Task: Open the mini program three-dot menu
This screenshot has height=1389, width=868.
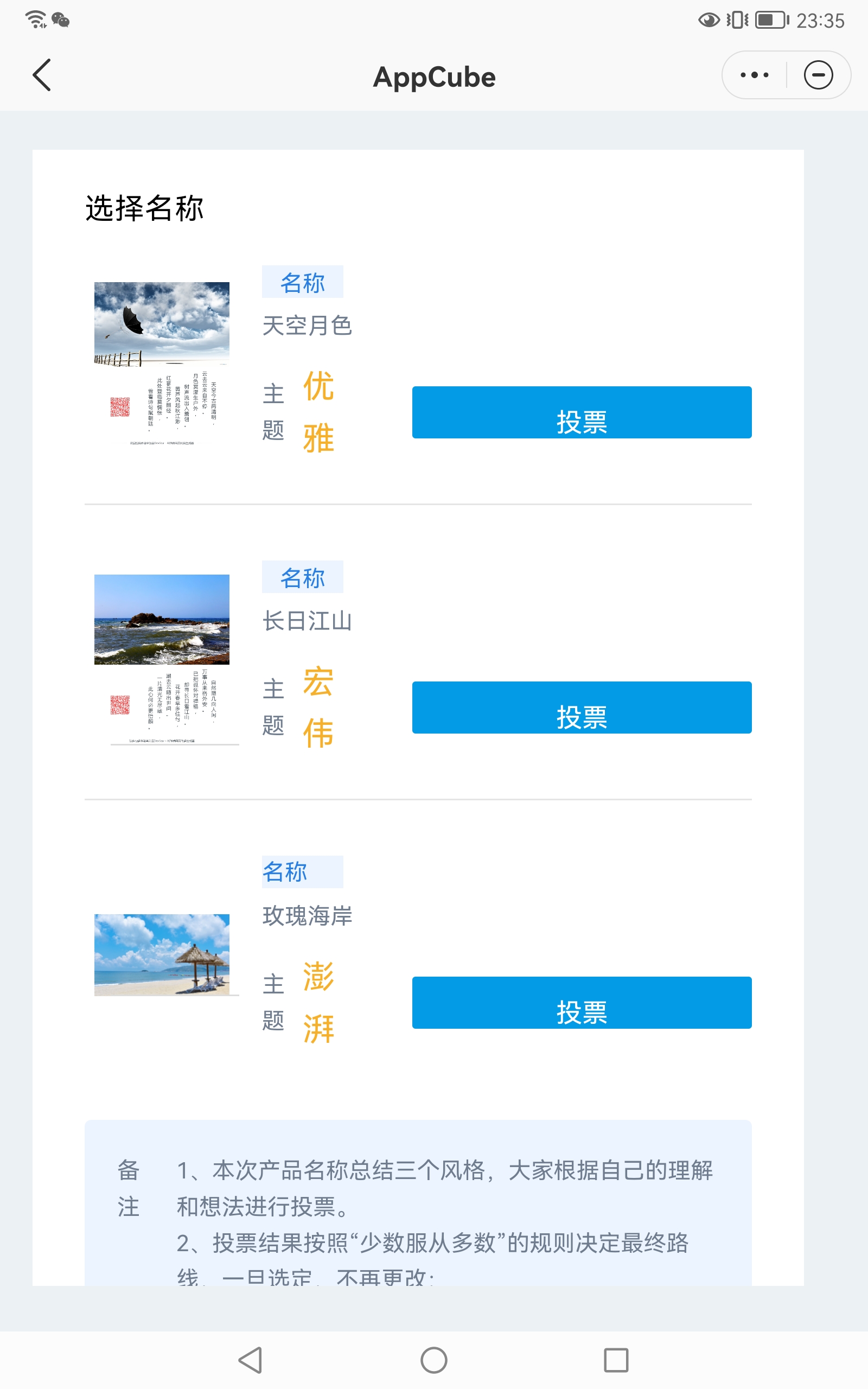Action: point(754,75)
